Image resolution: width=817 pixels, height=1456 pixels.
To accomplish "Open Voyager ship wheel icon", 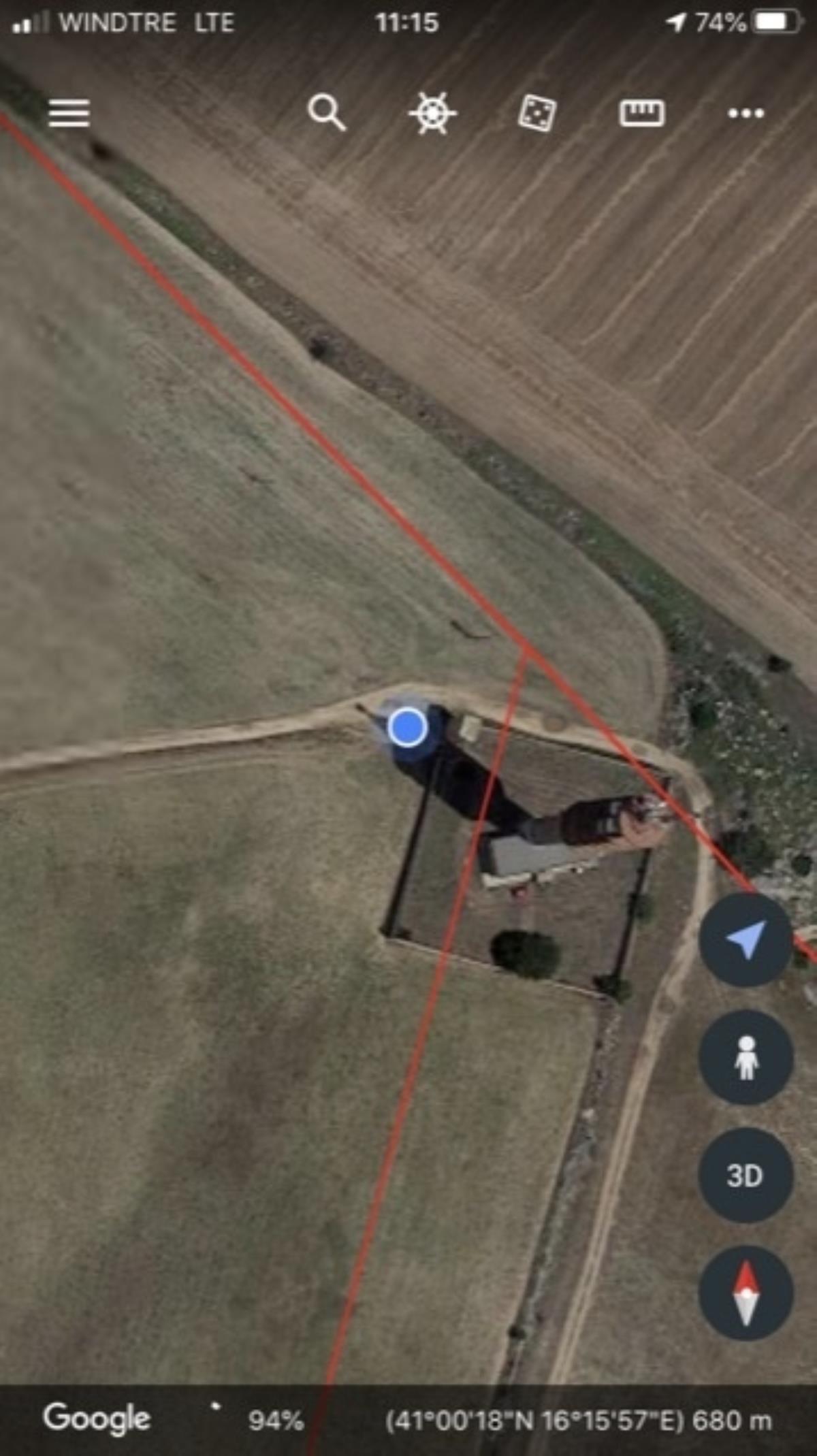I will [432, 113].
